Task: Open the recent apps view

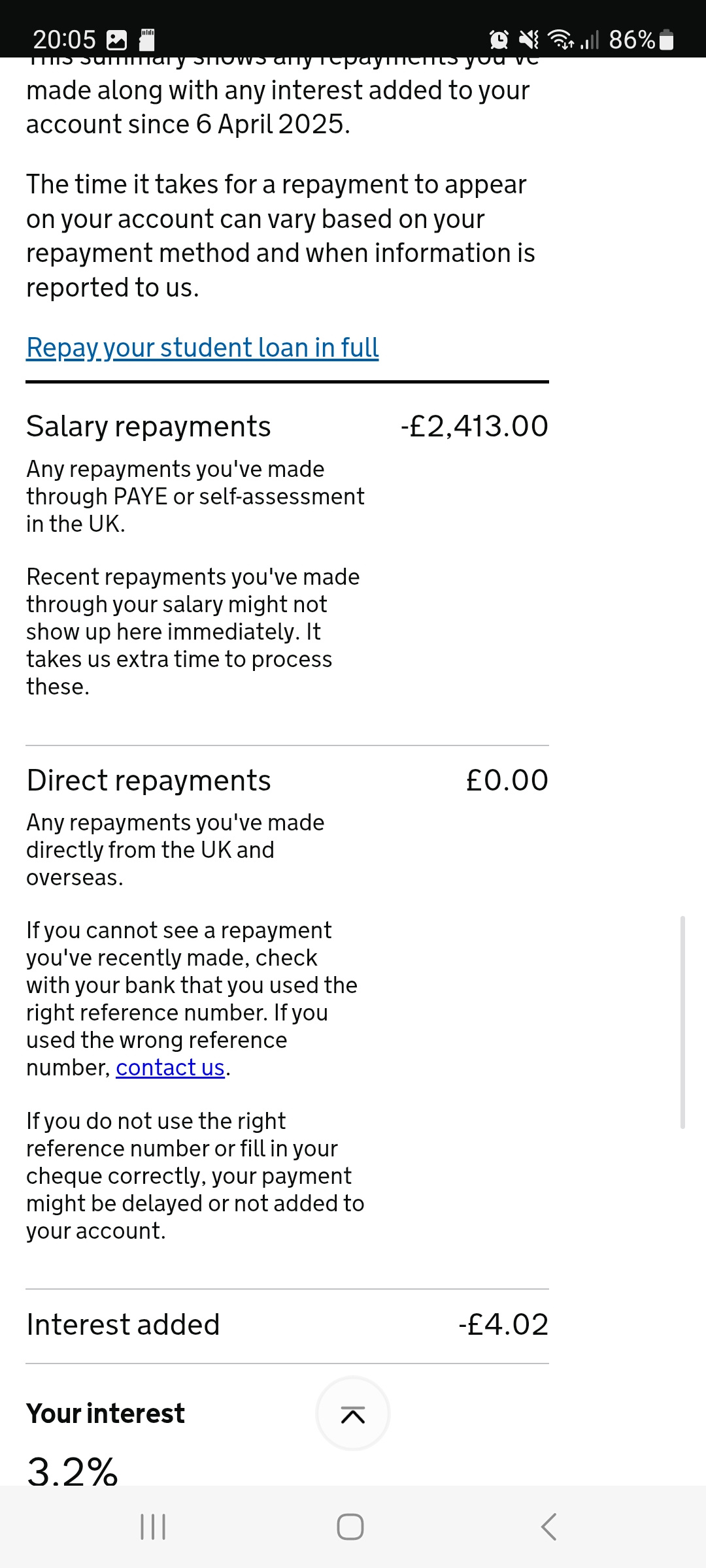Action: 153,1527
